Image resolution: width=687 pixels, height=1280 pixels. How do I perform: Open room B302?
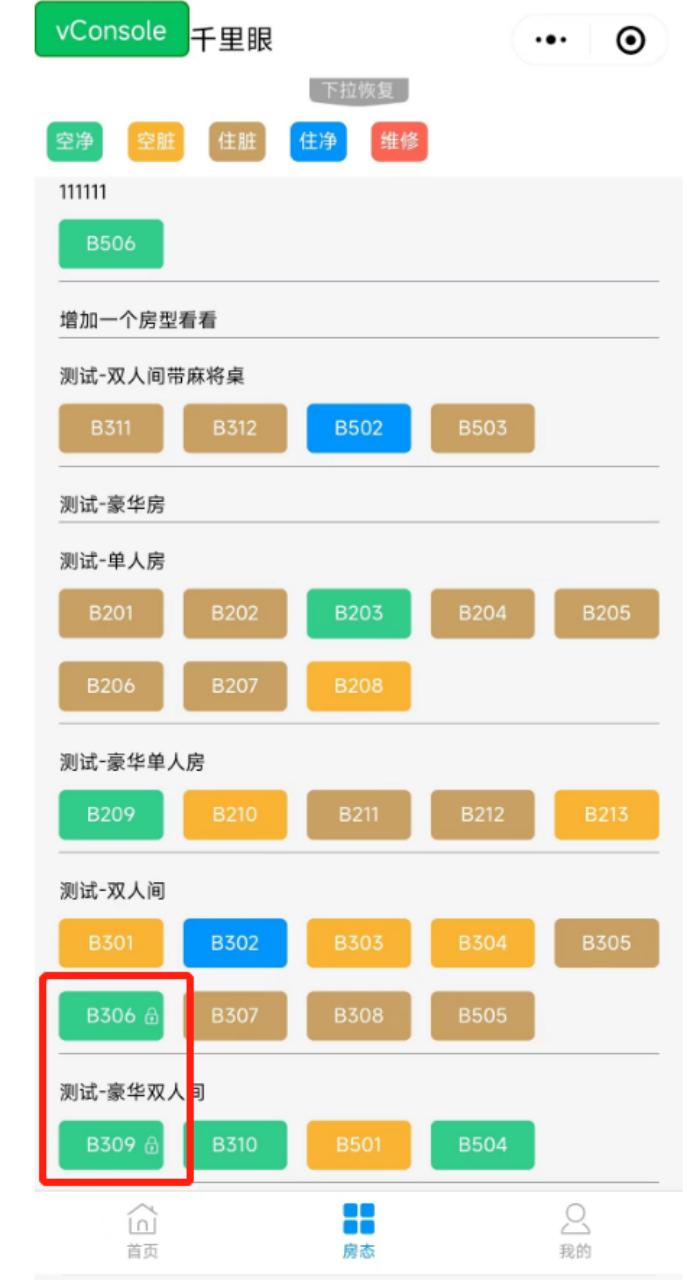coord(235,943)
